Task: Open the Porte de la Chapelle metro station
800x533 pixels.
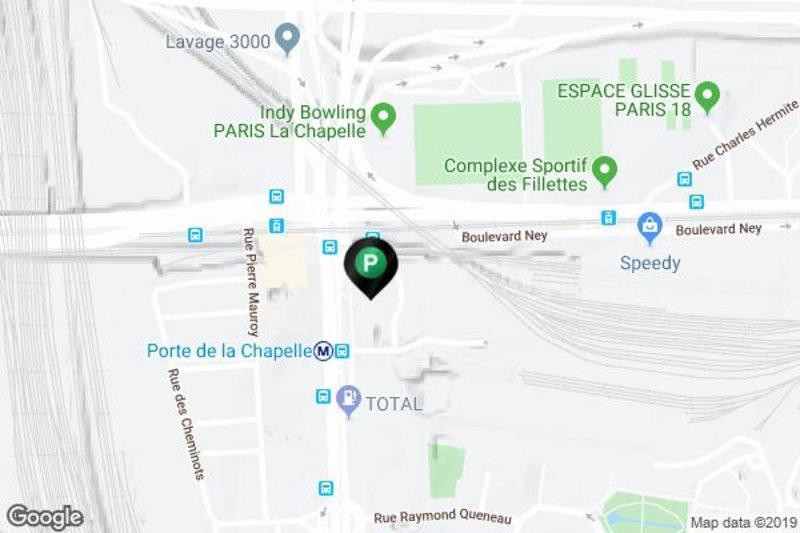Action: (x=323, y=351)
